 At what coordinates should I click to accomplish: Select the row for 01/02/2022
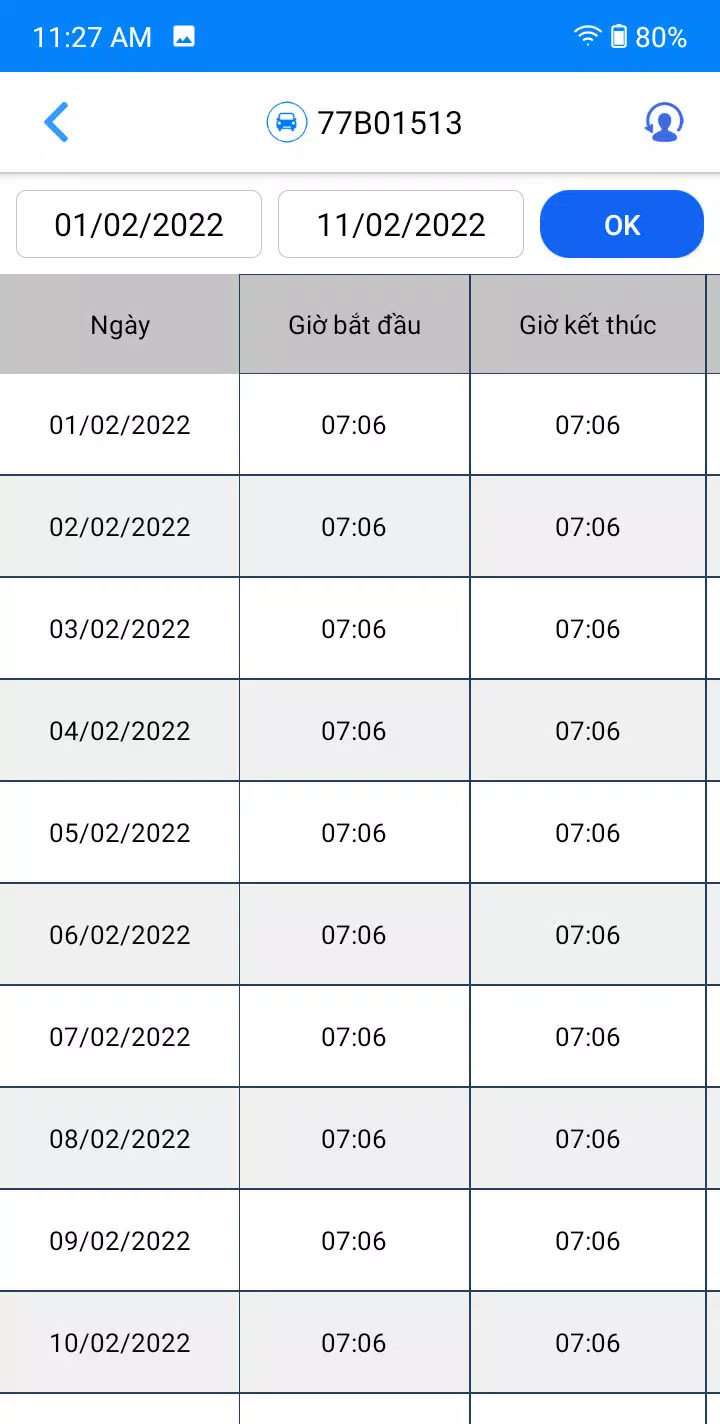(119, 424)
